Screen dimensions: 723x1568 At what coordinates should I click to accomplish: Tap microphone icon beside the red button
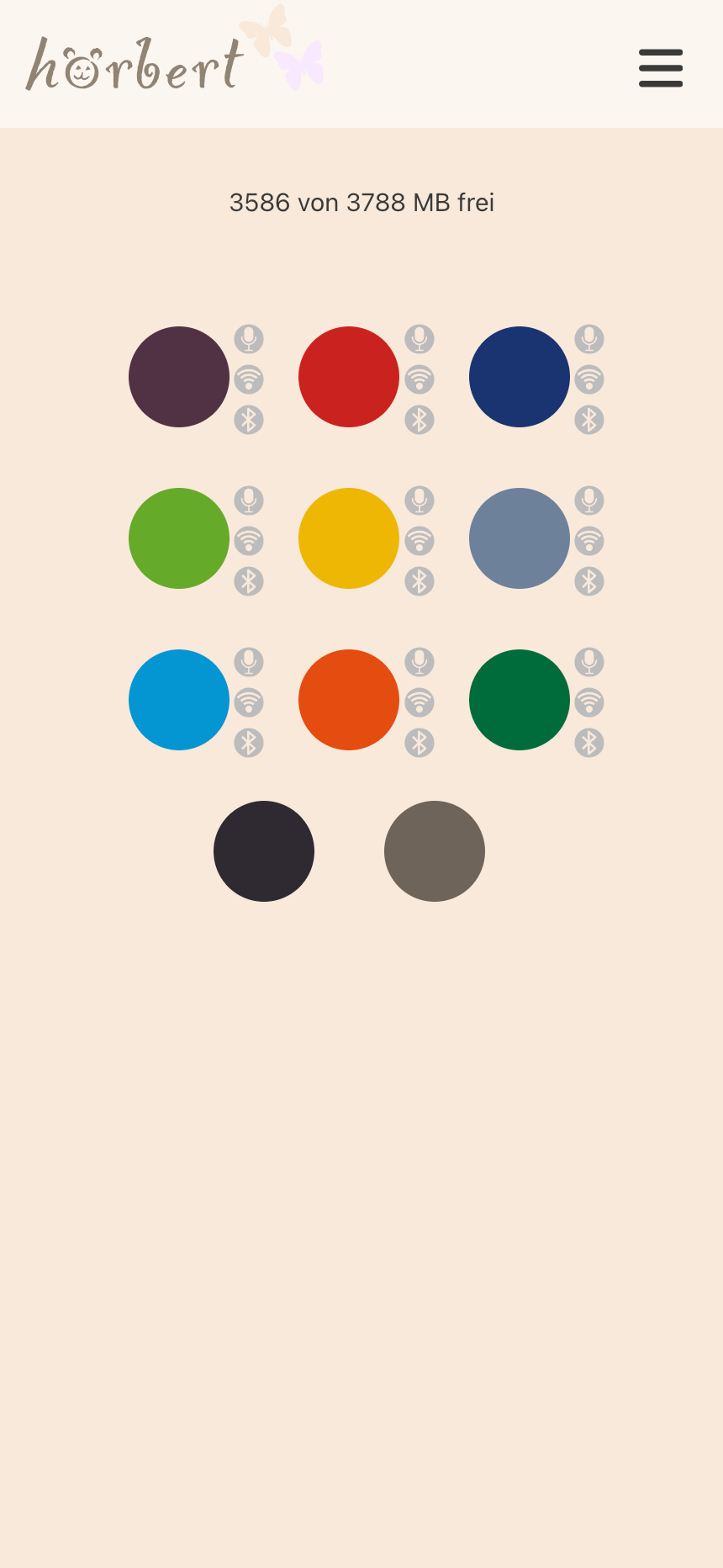coord(420,339)
